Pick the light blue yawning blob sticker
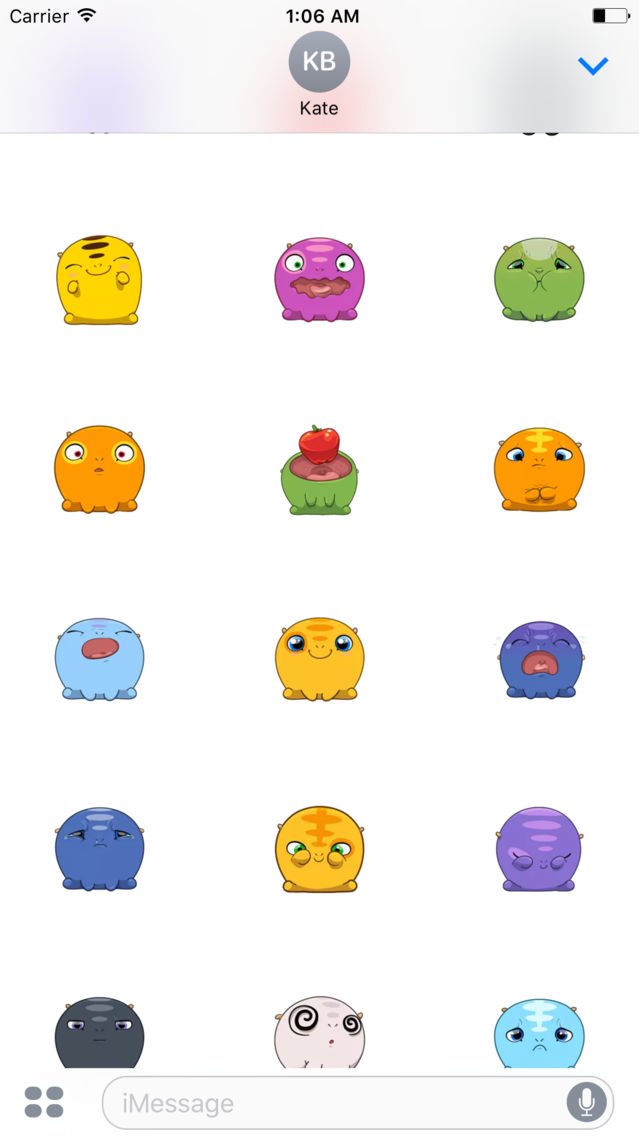This screenshot has width=639, height=1136. [x=98, y=658]
